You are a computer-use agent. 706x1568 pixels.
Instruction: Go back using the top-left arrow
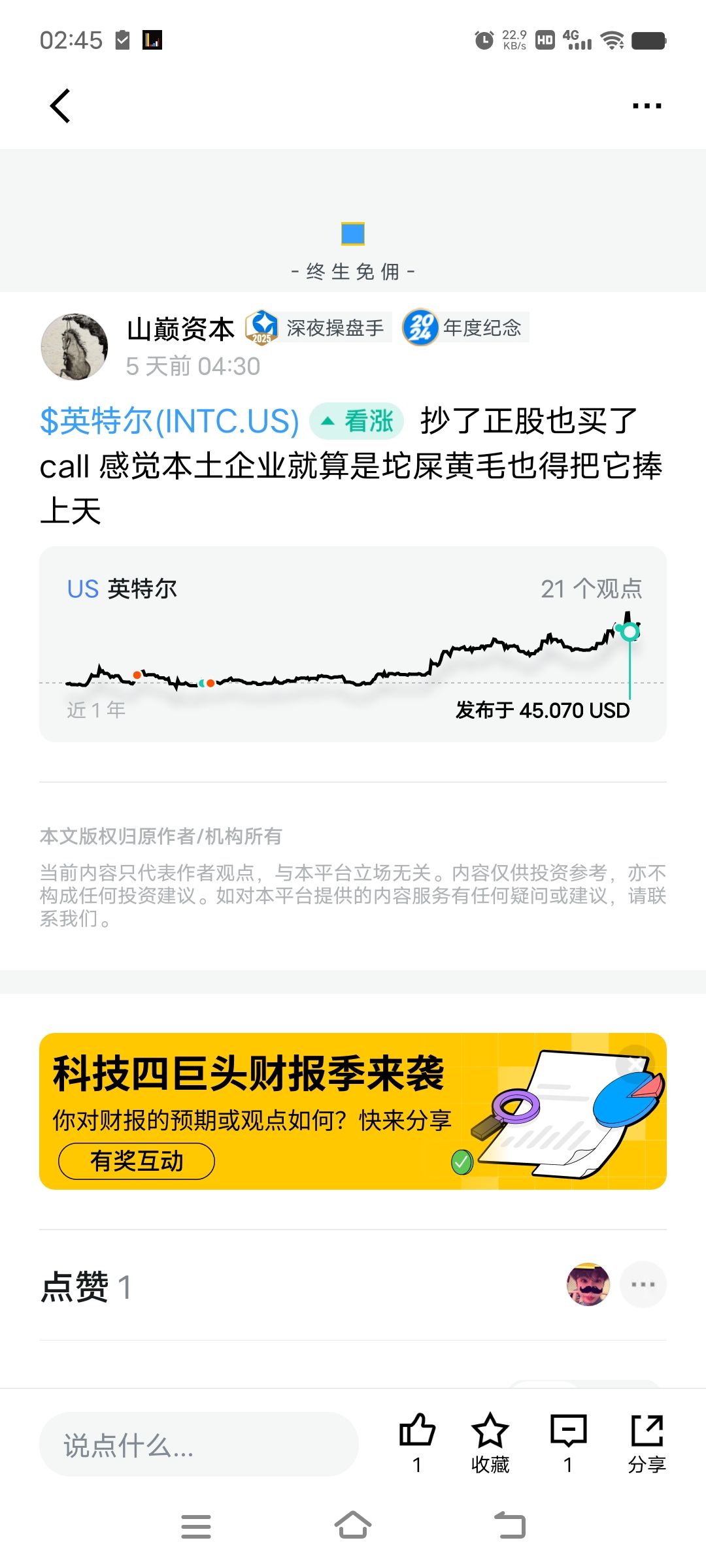(x=60, y=106)
